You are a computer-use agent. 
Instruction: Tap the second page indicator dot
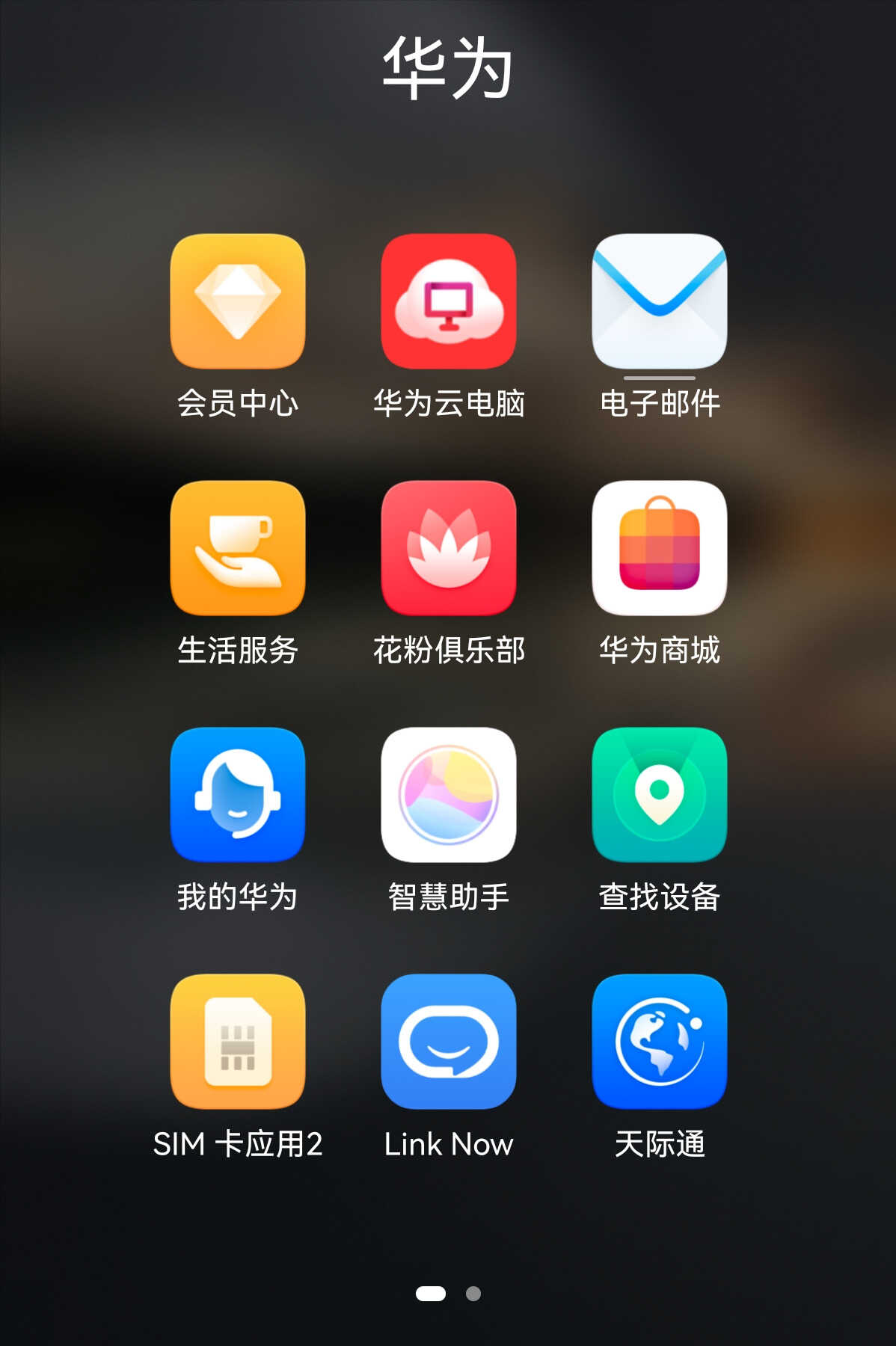(473, 1294)
